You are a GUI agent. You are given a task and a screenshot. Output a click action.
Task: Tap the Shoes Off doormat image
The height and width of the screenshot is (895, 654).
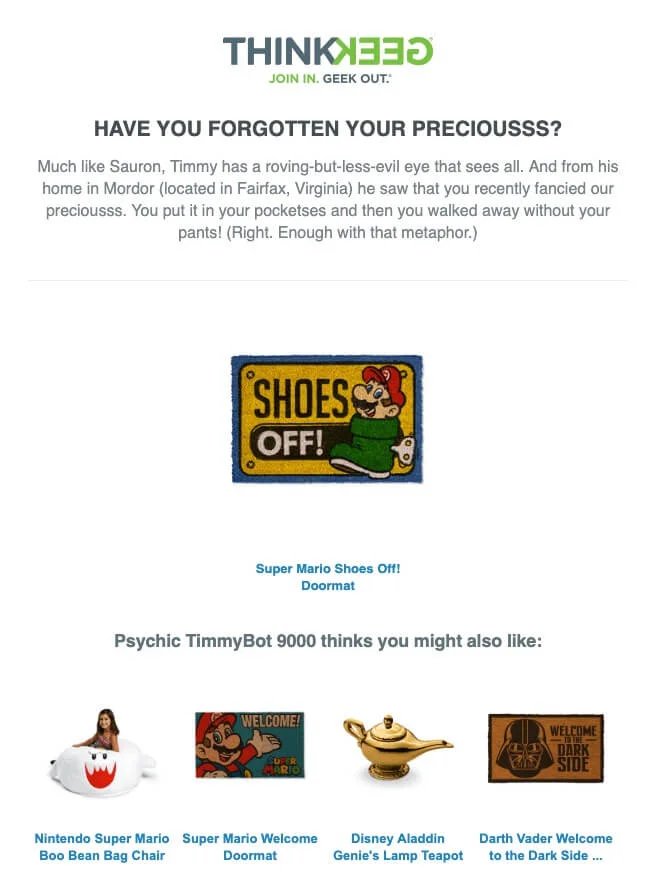[x=327, y=419]
